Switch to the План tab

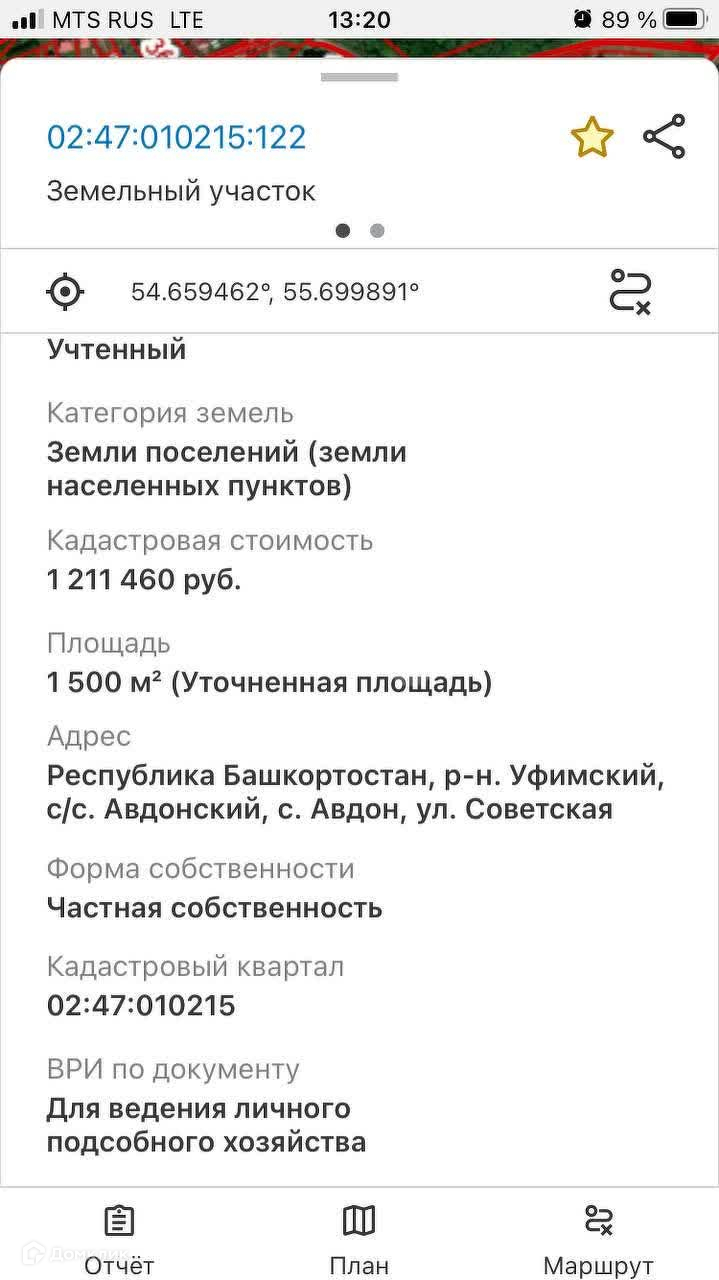(x=359, y=1238)
